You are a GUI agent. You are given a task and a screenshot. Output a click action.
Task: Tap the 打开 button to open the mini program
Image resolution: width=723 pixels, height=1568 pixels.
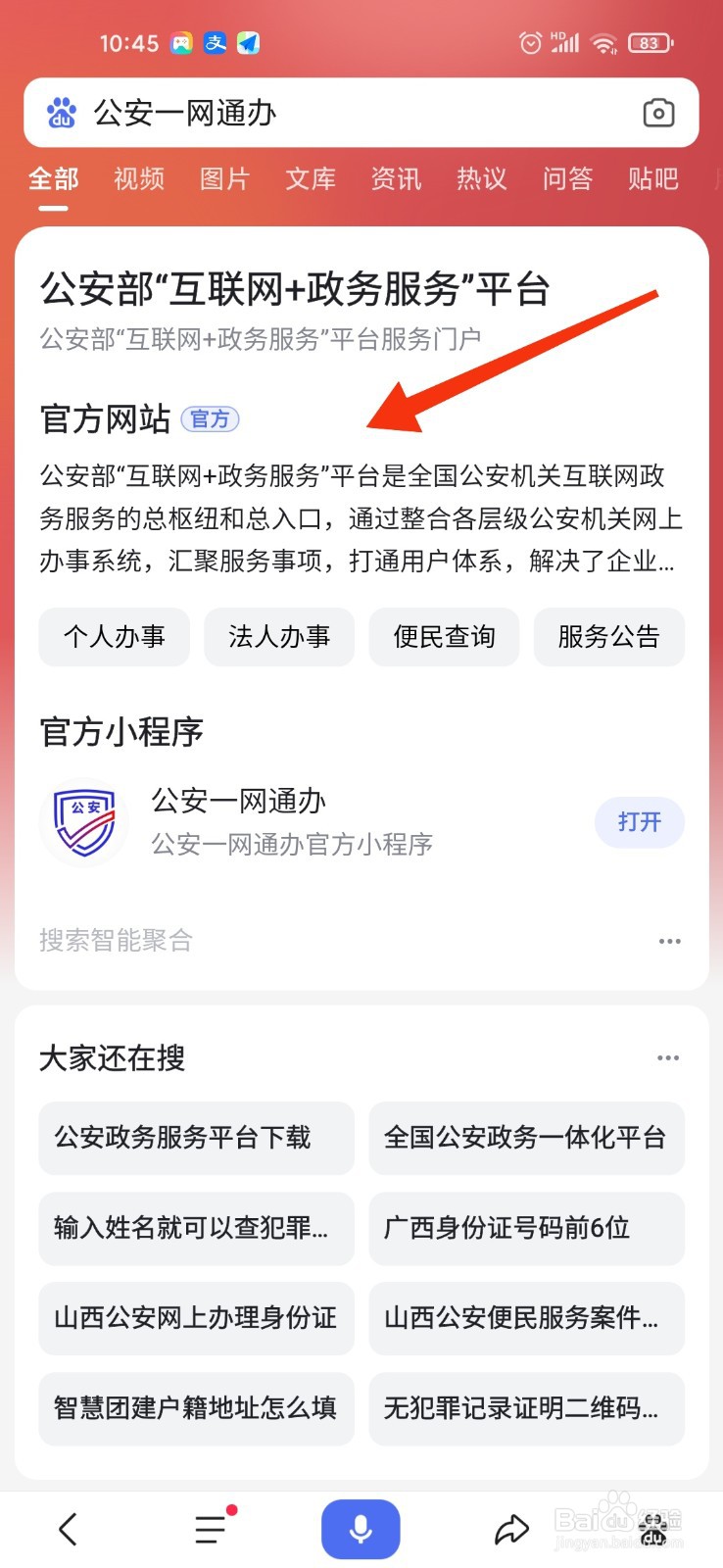pos(639,822)
